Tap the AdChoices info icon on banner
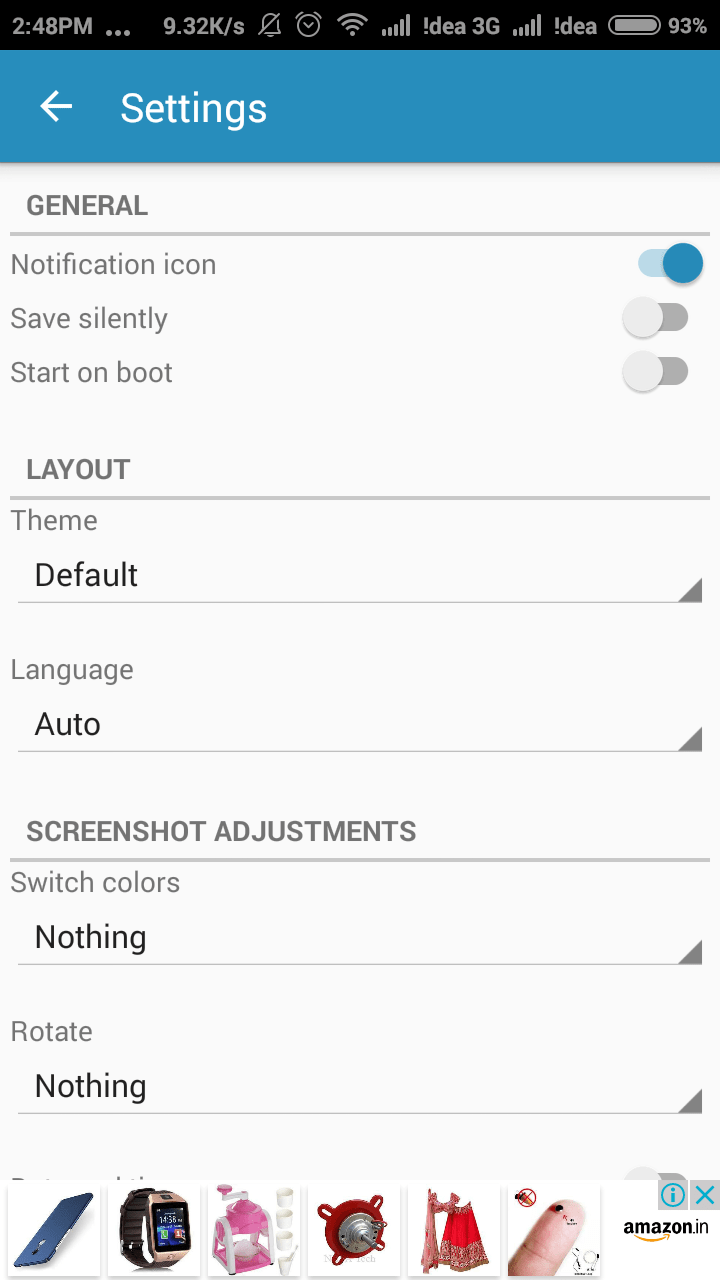 tap(675, 1195)
